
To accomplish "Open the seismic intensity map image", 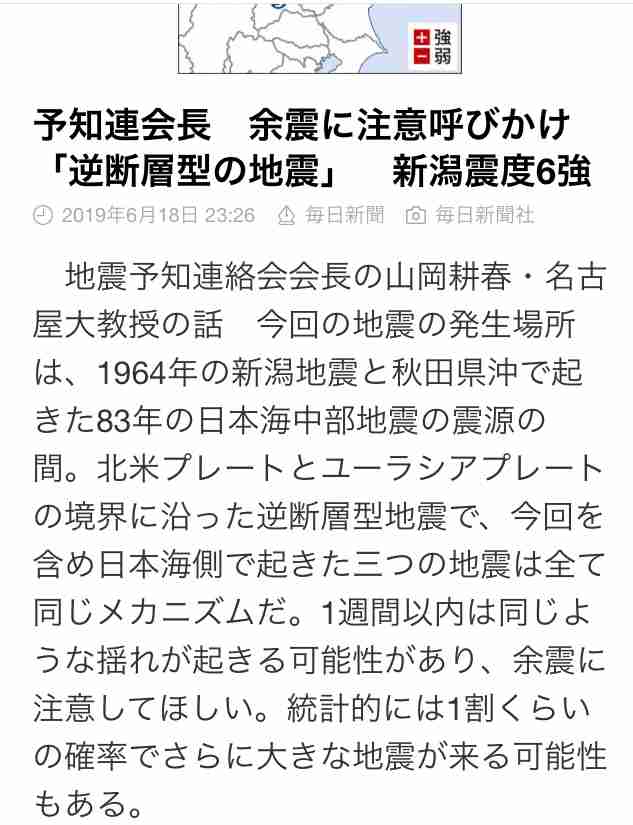I will (x=318, y=36).
